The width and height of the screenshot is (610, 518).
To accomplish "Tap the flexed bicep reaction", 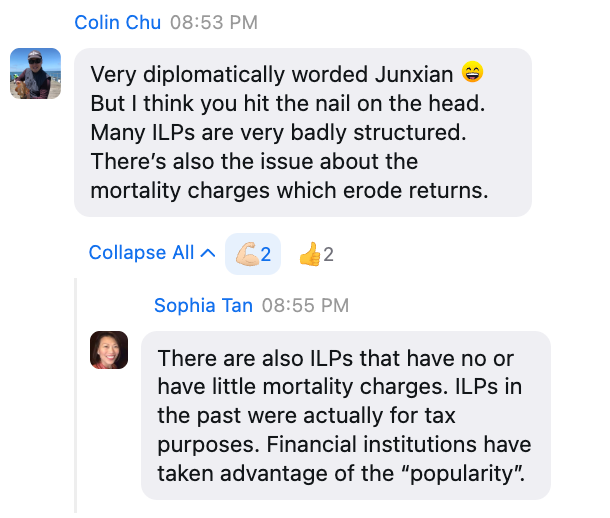I will (x=253, y=254).
